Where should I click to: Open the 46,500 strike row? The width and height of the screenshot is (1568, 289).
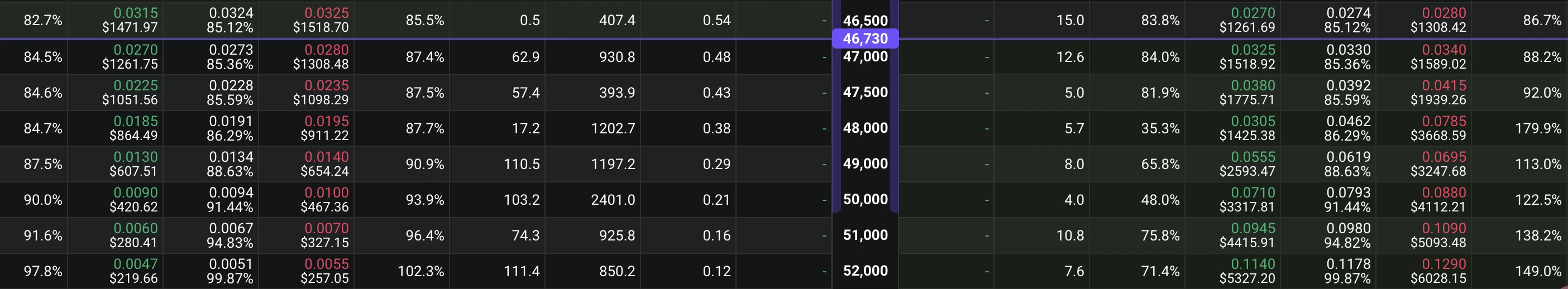tap(865, 20)
